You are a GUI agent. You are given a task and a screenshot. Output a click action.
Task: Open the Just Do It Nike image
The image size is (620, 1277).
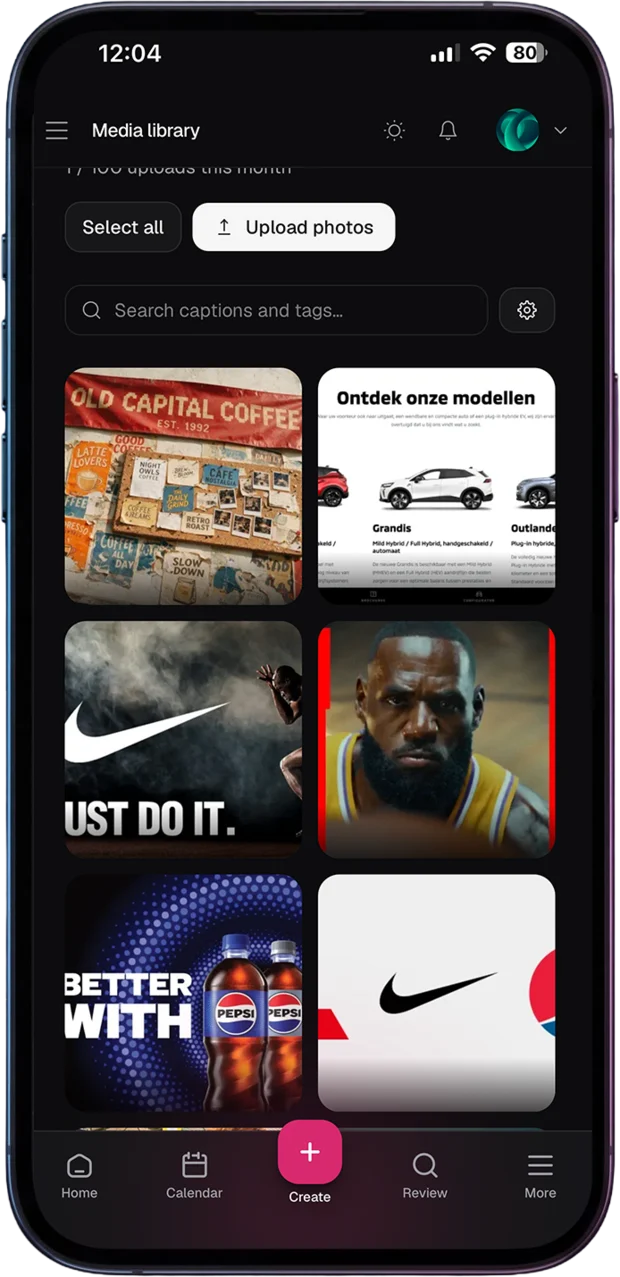pyautogui.click(x=183, y=740)
